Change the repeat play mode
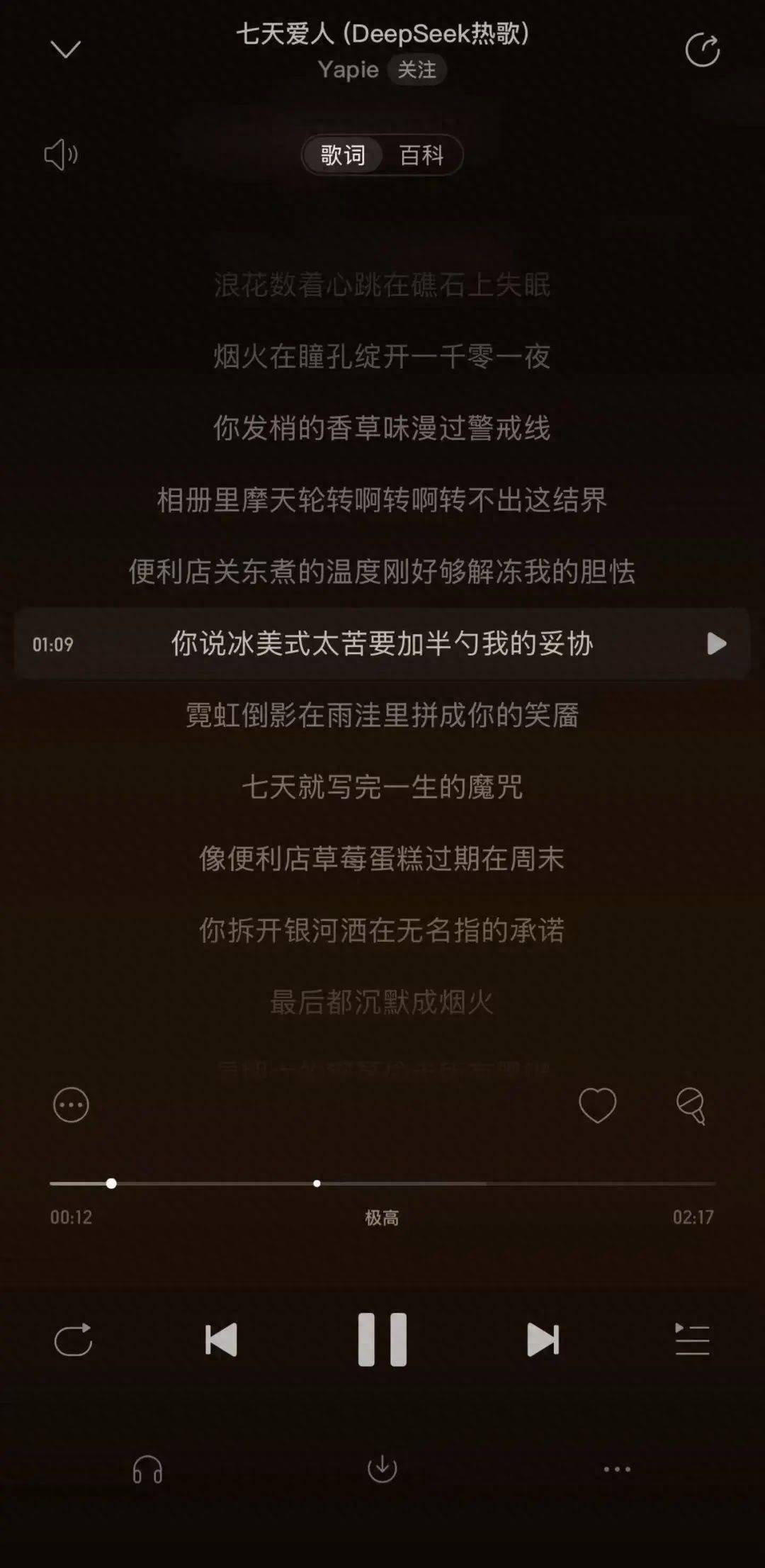Viewport: 765px width, 1568px height. click(74, 1339)
